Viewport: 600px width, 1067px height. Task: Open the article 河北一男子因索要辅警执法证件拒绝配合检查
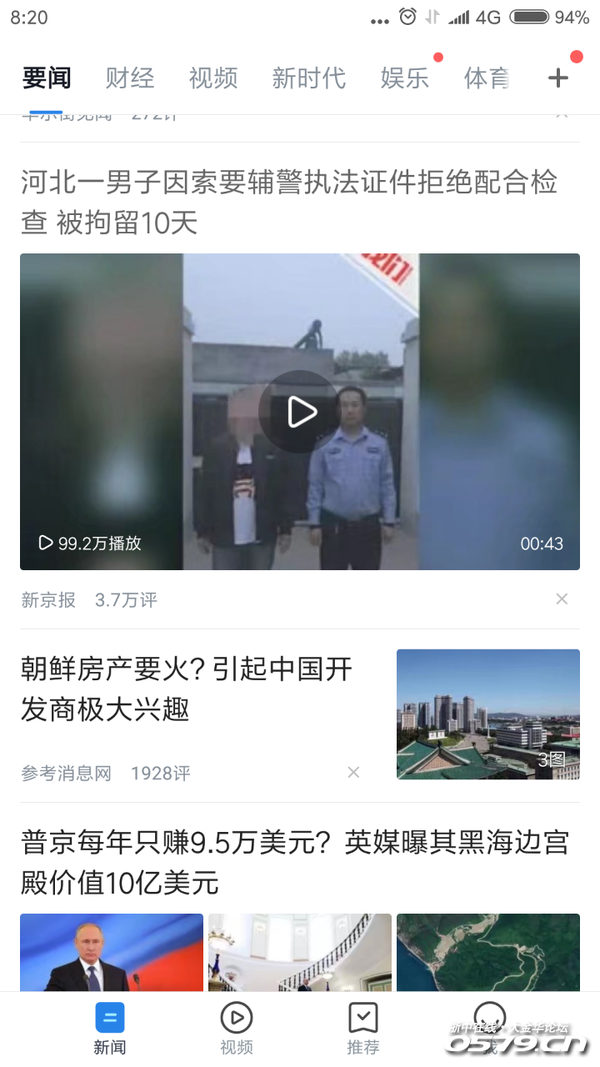pyautogui.click(x=290, y=202)
